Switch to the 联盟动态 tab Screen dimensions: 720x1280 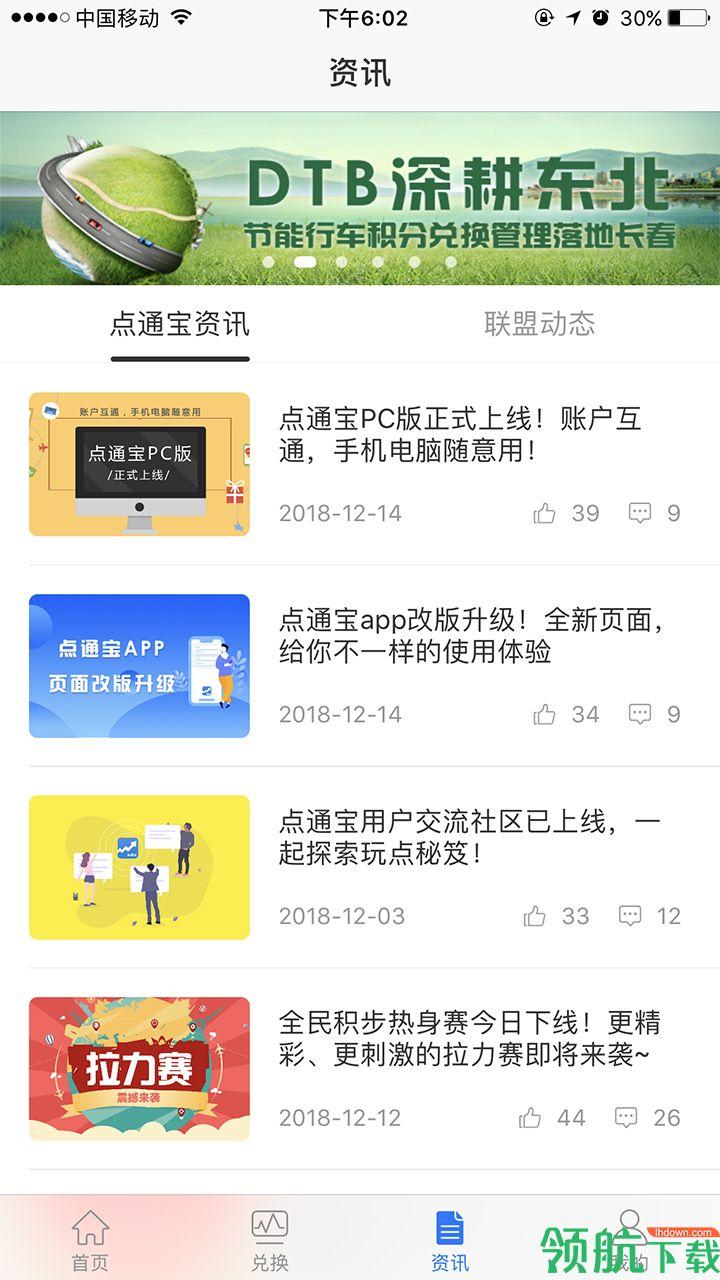coord(540,324)
